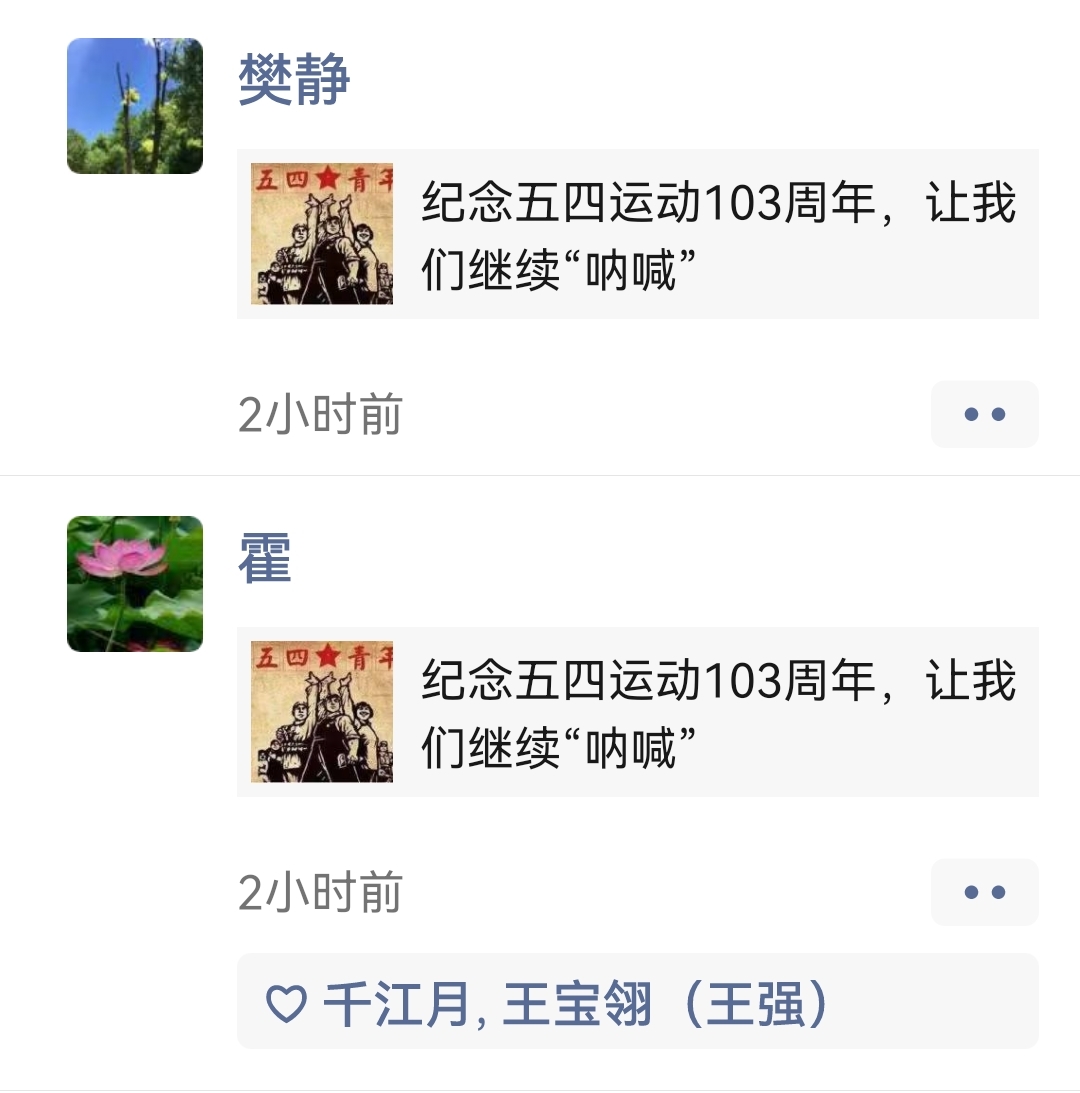Tap 霍's lotus avatar
1080x1093 pixels.
point(135,584)
